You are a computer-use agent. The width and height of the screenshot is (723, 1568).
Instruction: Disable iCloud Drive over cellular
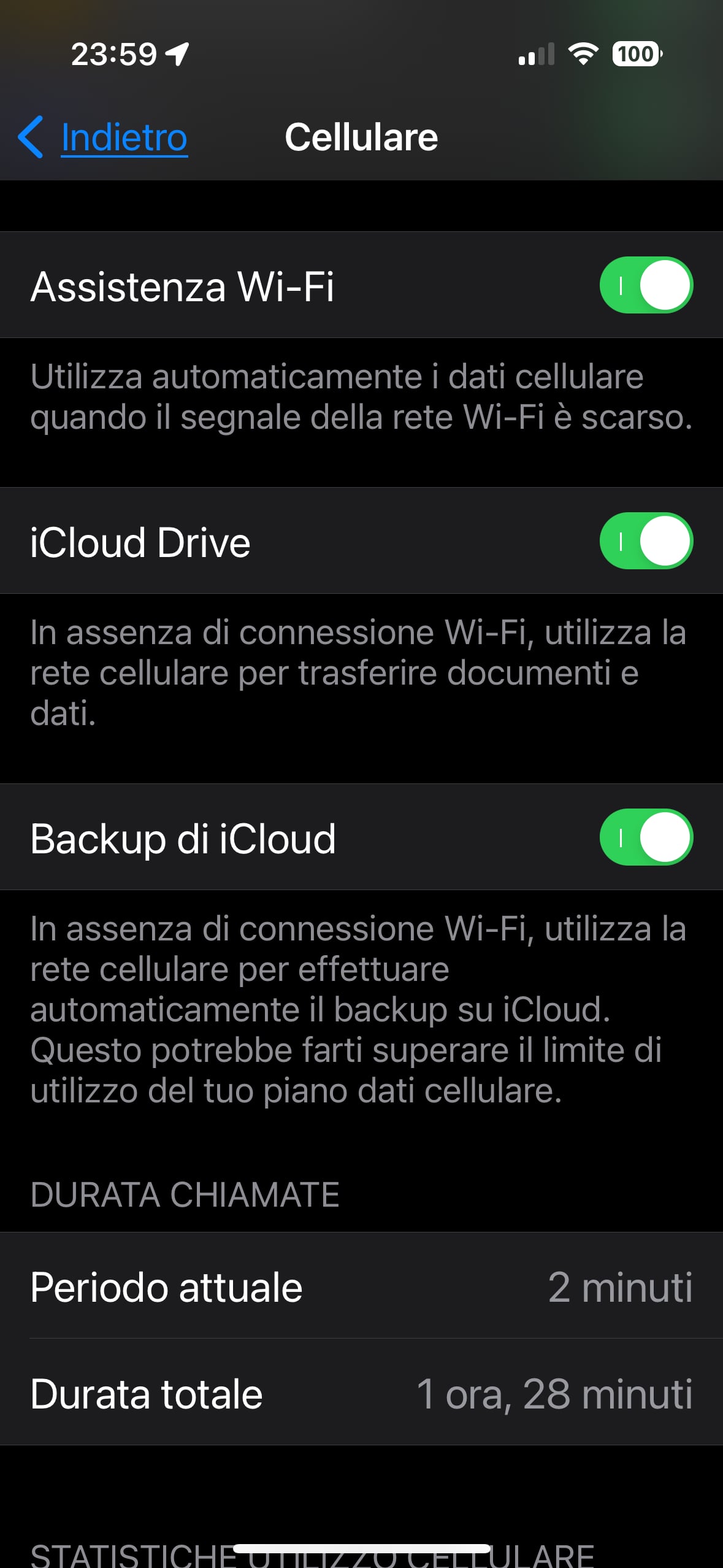646,541
